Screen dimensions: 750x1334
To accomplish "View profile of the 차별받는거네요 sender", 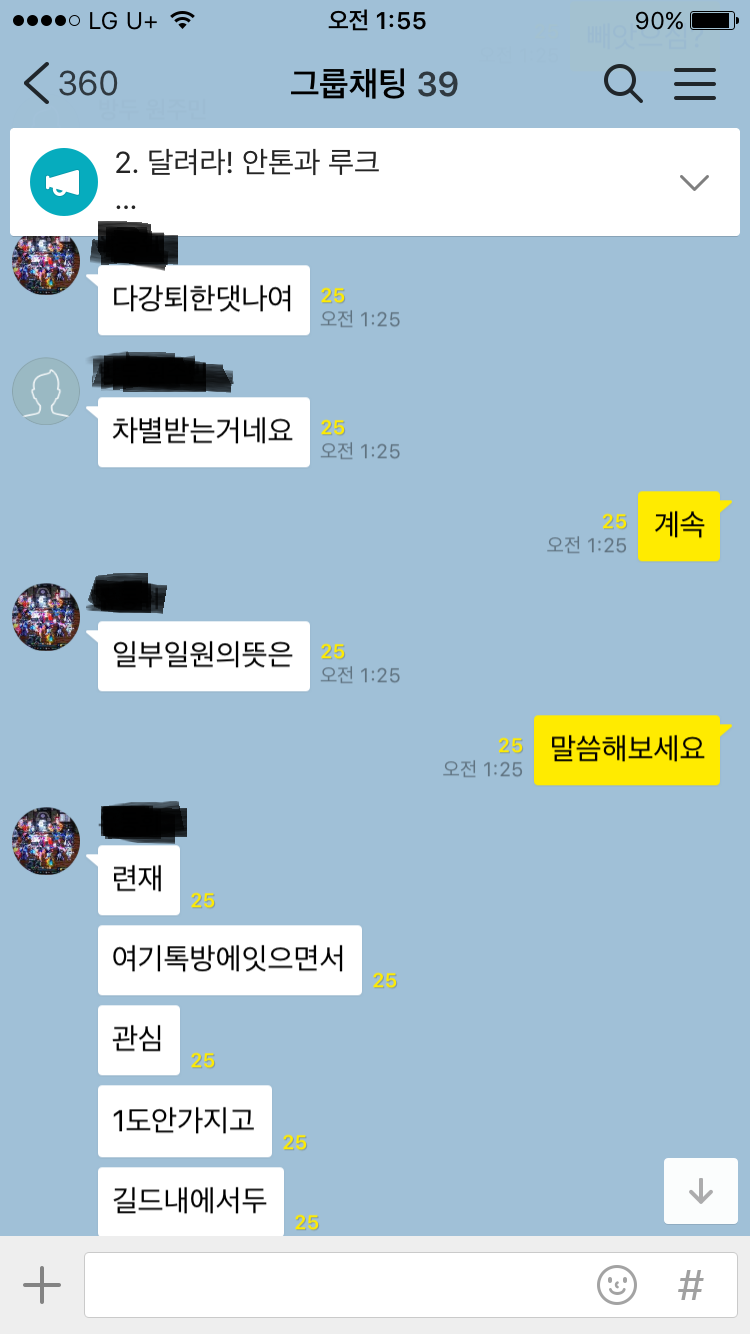I will pos(45,390).
